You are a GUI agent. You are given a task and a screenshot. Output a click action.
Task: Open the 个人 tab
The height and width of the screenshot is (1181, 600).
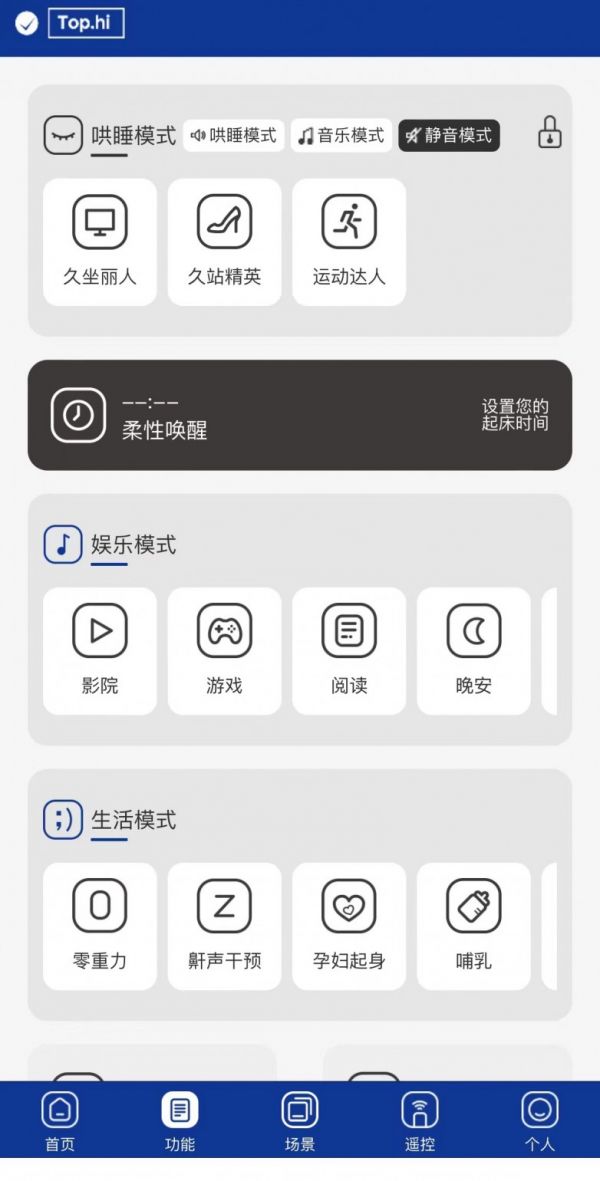540,1120
